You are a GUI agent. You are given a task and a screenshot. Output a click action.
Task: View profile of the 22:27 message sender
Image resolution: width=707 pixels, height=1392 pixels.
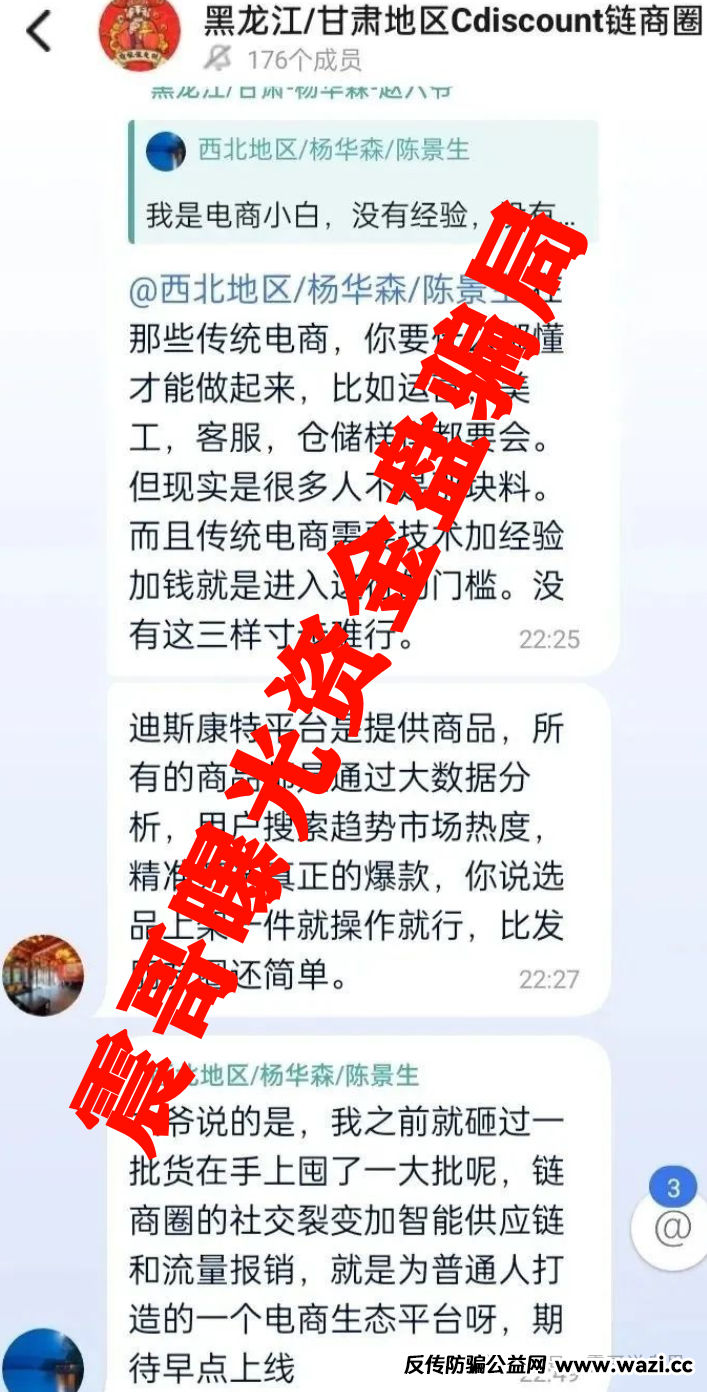[43, 975]
